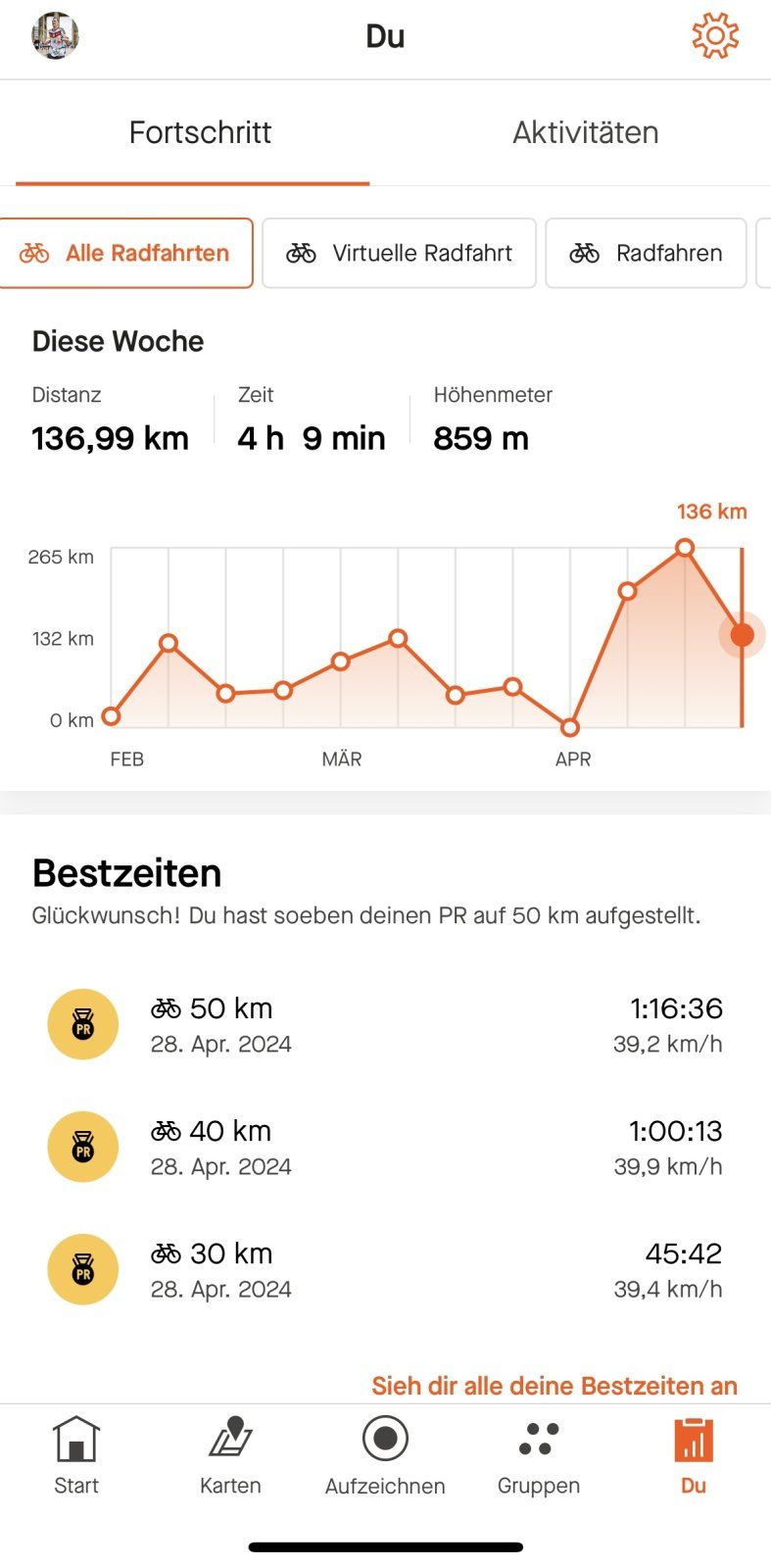Viewport: 771px width, 1568px height.
Task: Select the peak 265 km week on chart
Action: [685, 548]
